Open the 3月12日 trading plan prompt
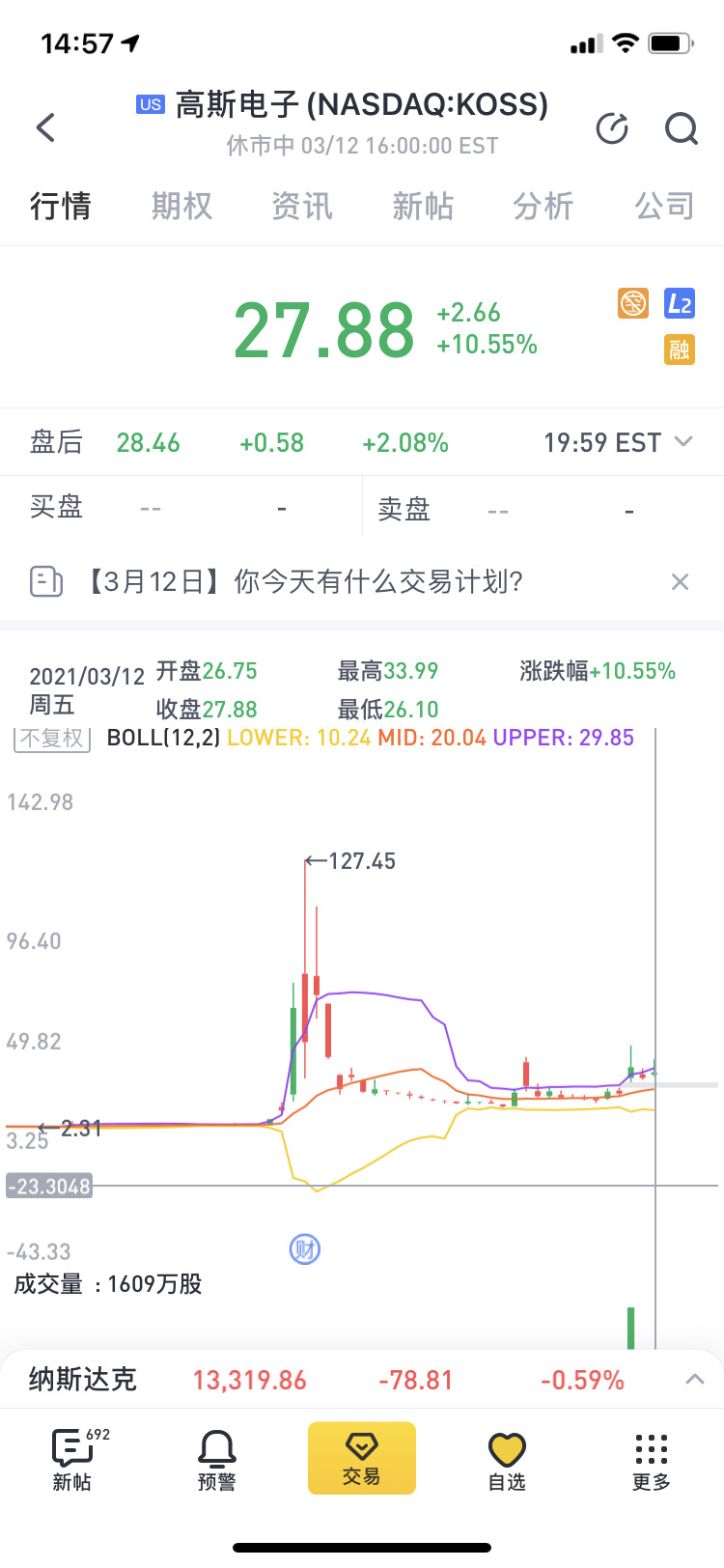This screenshot has width=724, height=1568. 305,581
